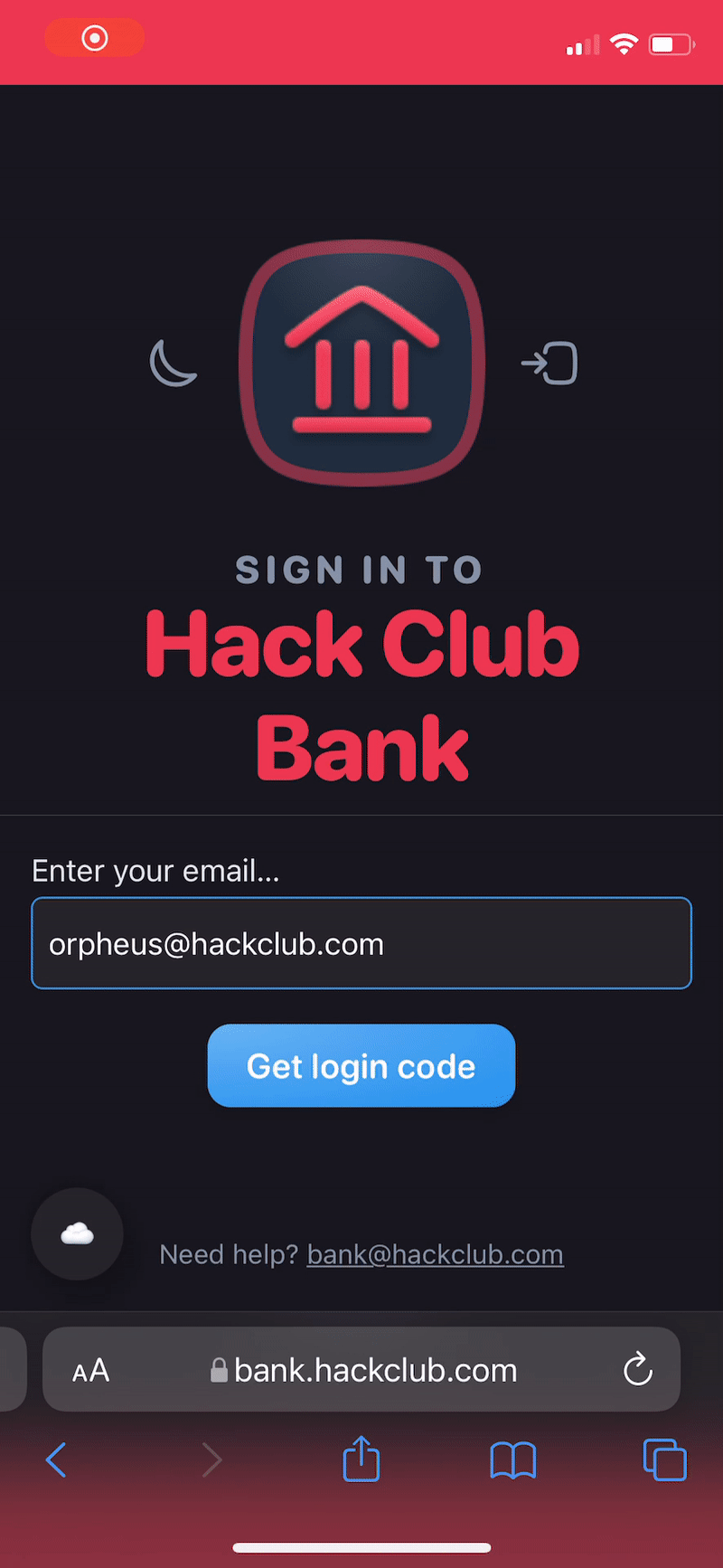The image size is (723, 1568).
Task: Reload the page in Safari
Action: (x=638, y=1369)
